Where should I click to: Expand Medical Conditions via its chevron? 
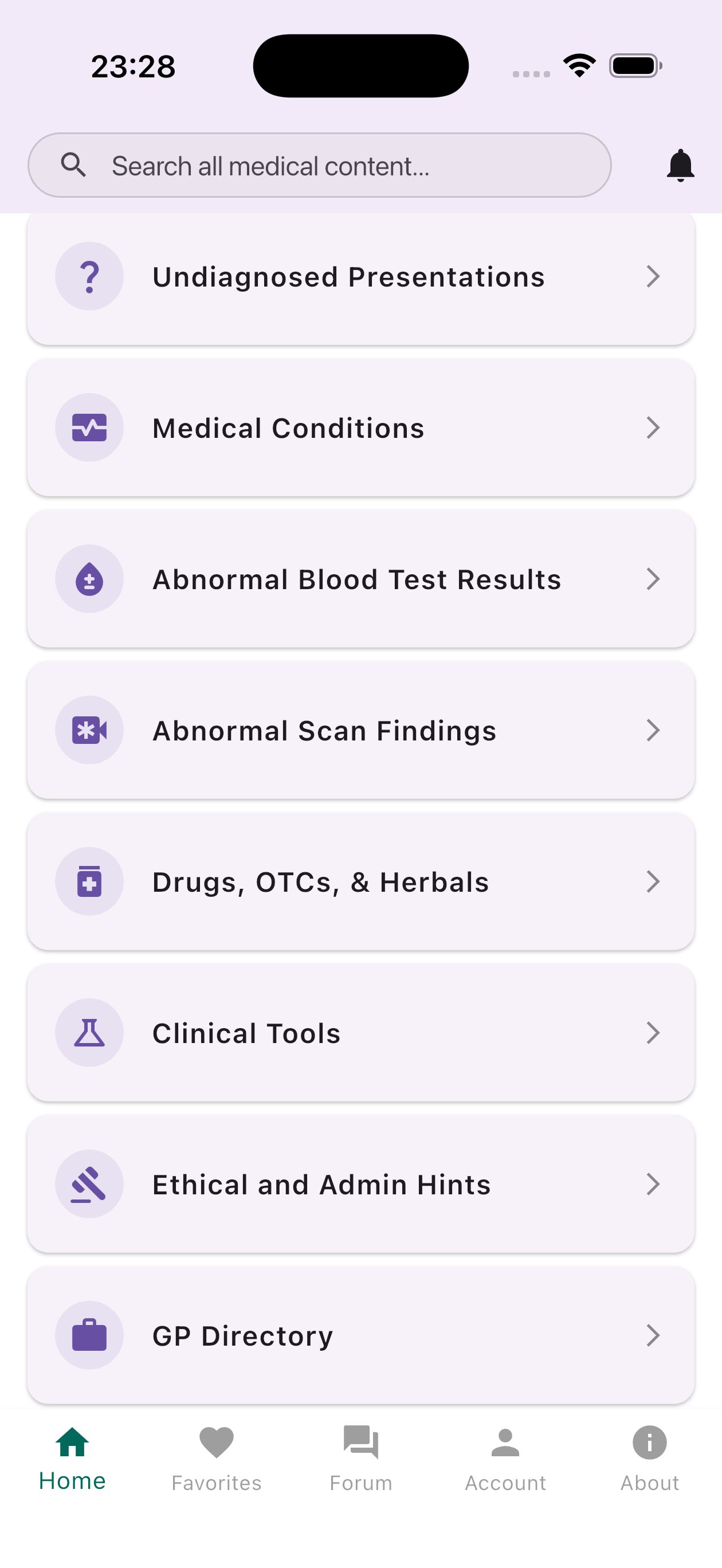(x=654, y=428)
